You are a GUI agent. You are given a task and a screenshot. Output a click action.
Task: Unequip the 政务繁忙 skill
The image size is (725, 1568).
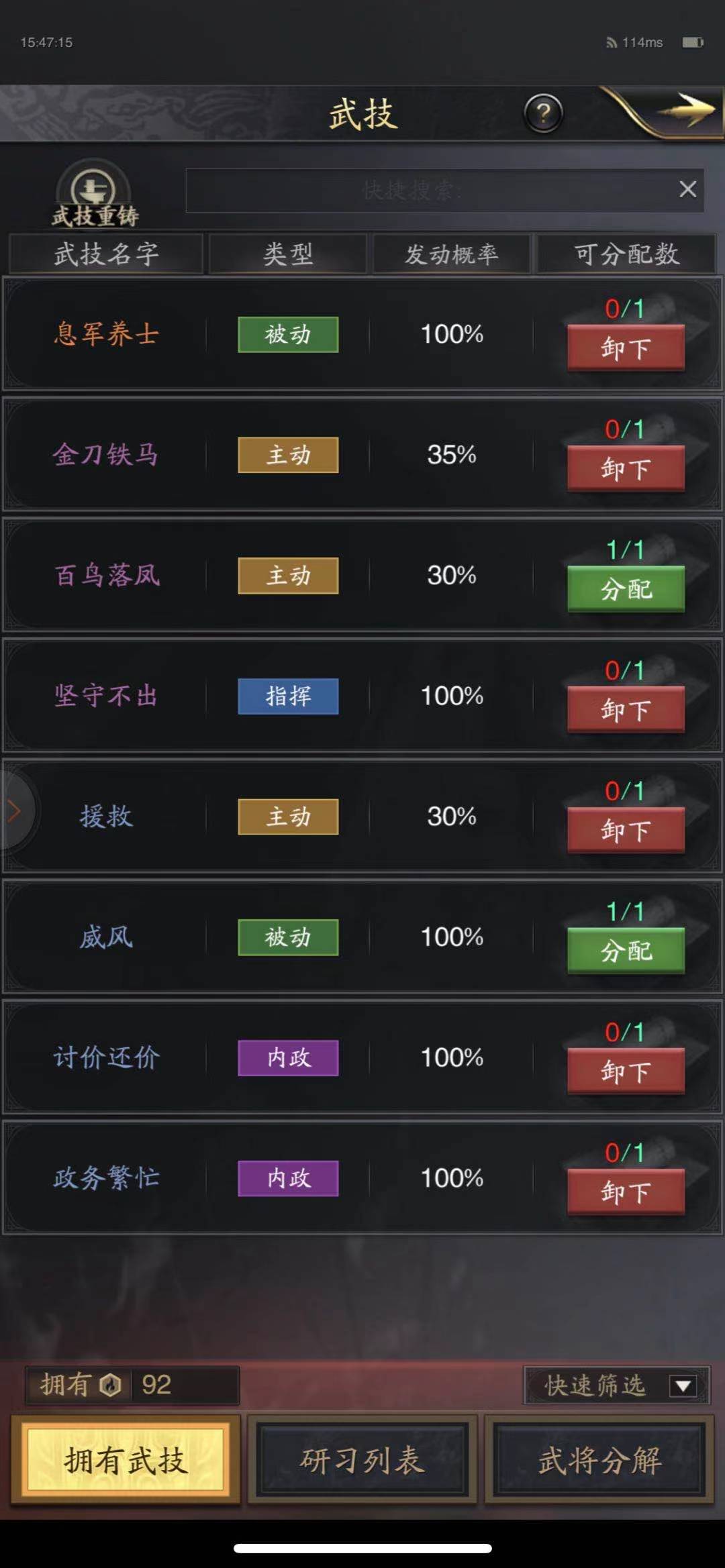click(x=626, y=1192)
